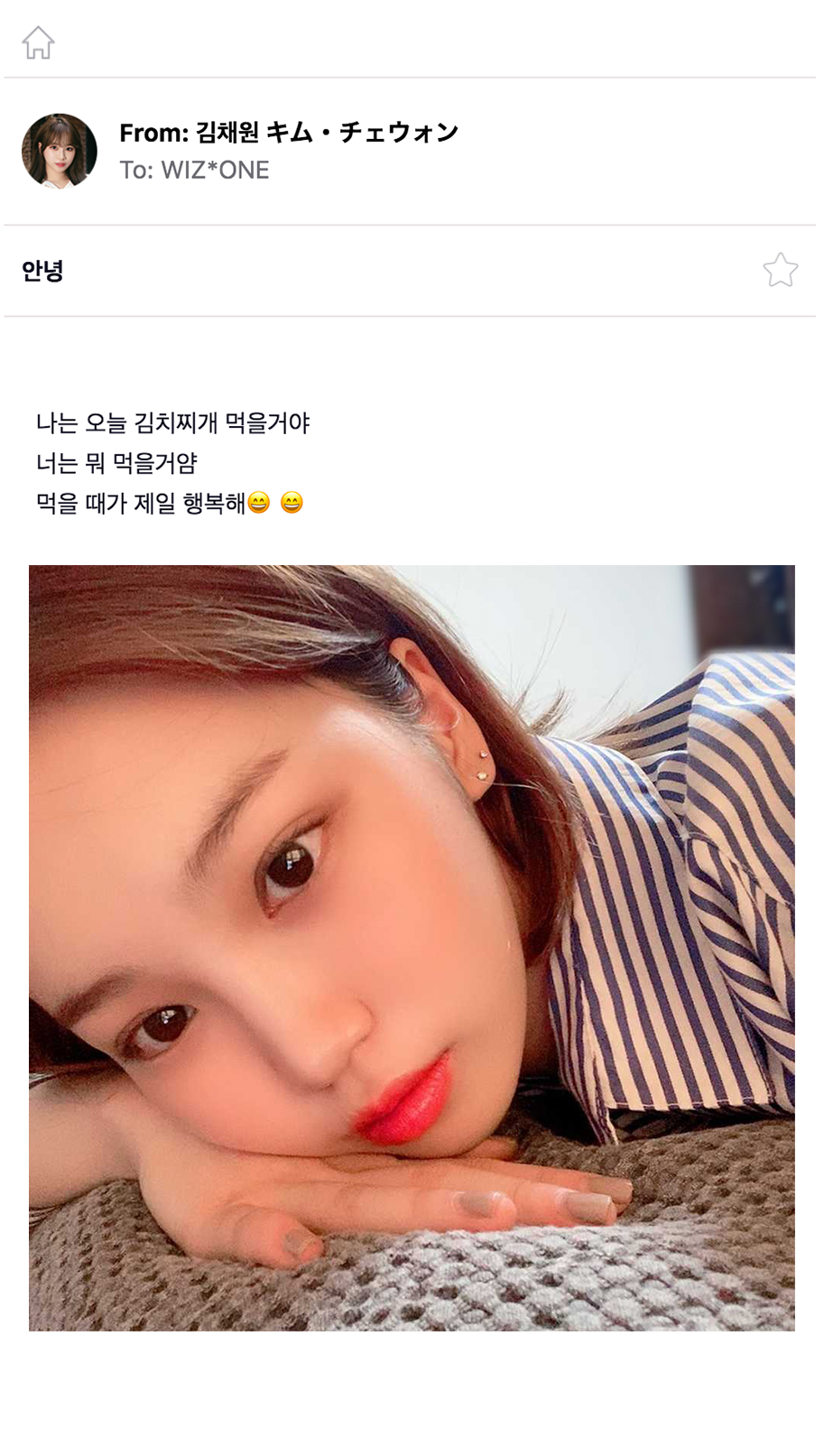824x1456 pixels.
Task: Open the sender's profile picture
Action: pyautogui.click(x=60, y=151)
